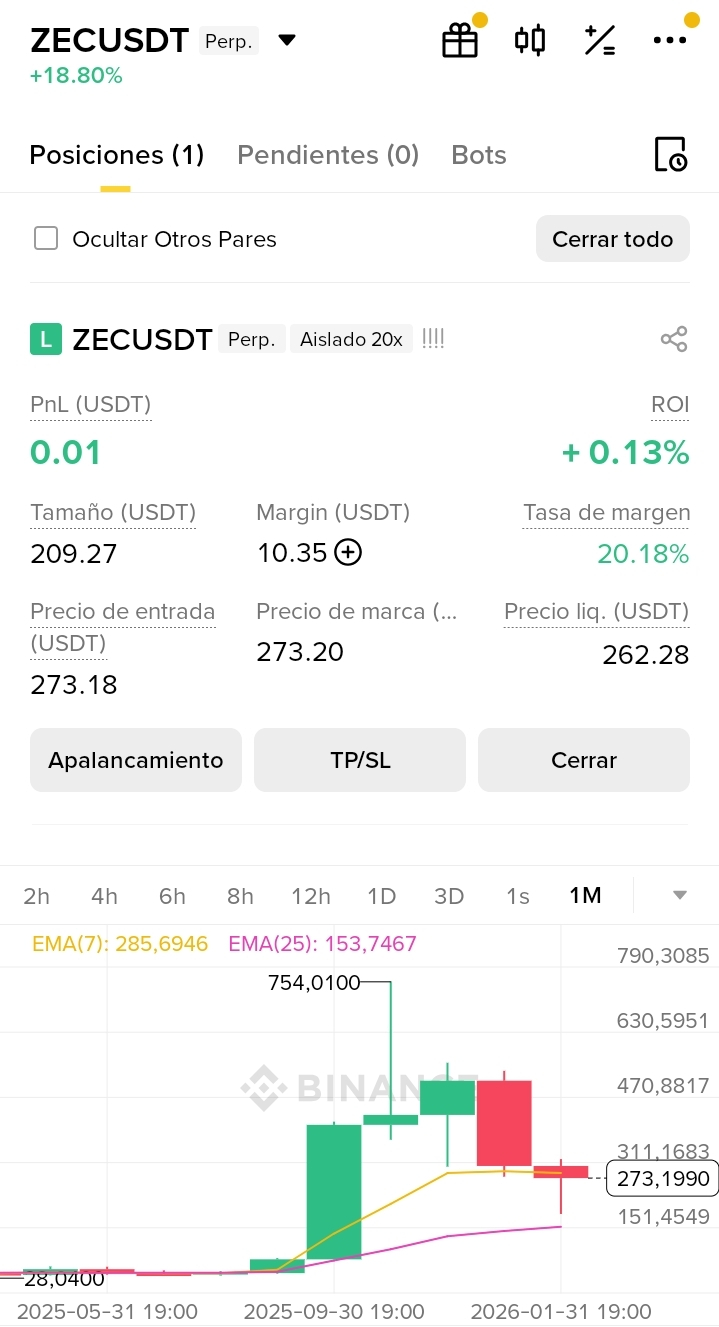The height and width of the screenshot is (1327, 719).
Task: Select the 4h chart interval
Action: [104, 896]
